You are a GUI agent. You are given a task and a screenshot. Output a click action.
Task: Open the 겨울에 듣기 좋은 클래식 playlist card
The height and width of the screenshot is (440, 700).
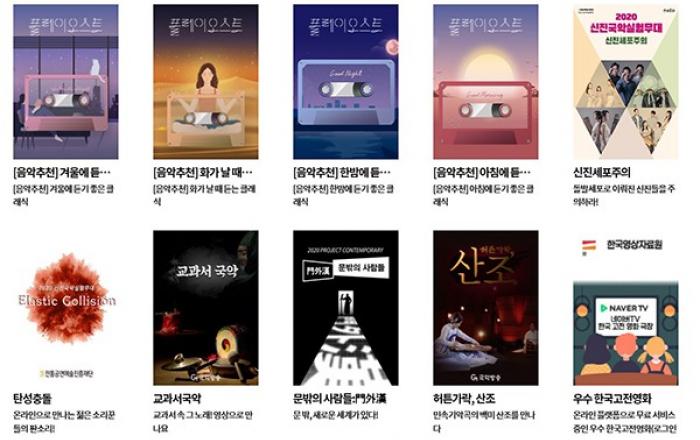pyautogui.click(x=66, y=82)
